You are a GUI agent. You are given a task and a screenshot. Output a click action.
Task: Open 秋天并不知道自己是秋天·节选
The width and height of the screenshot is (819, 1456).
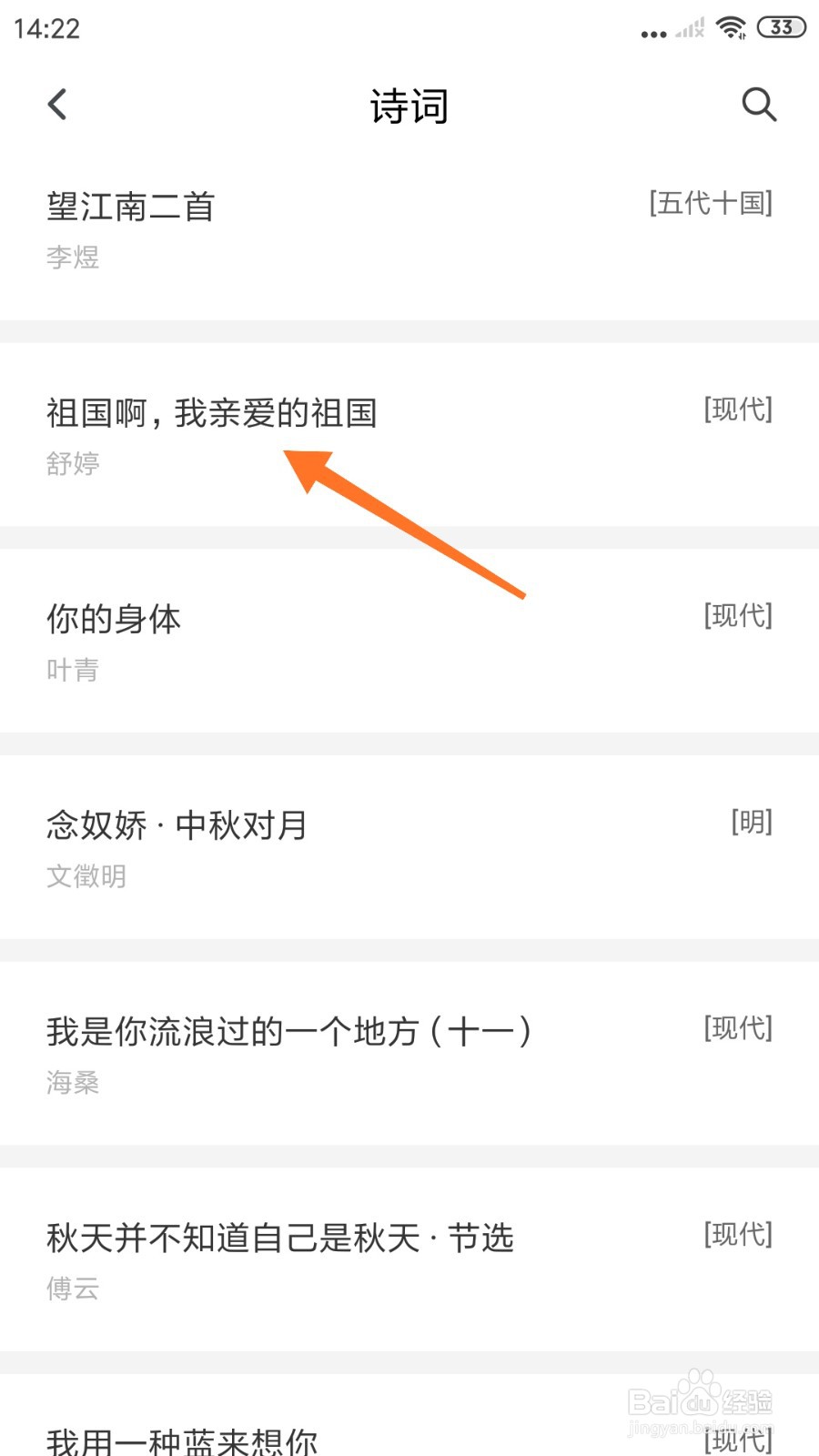280,1237
